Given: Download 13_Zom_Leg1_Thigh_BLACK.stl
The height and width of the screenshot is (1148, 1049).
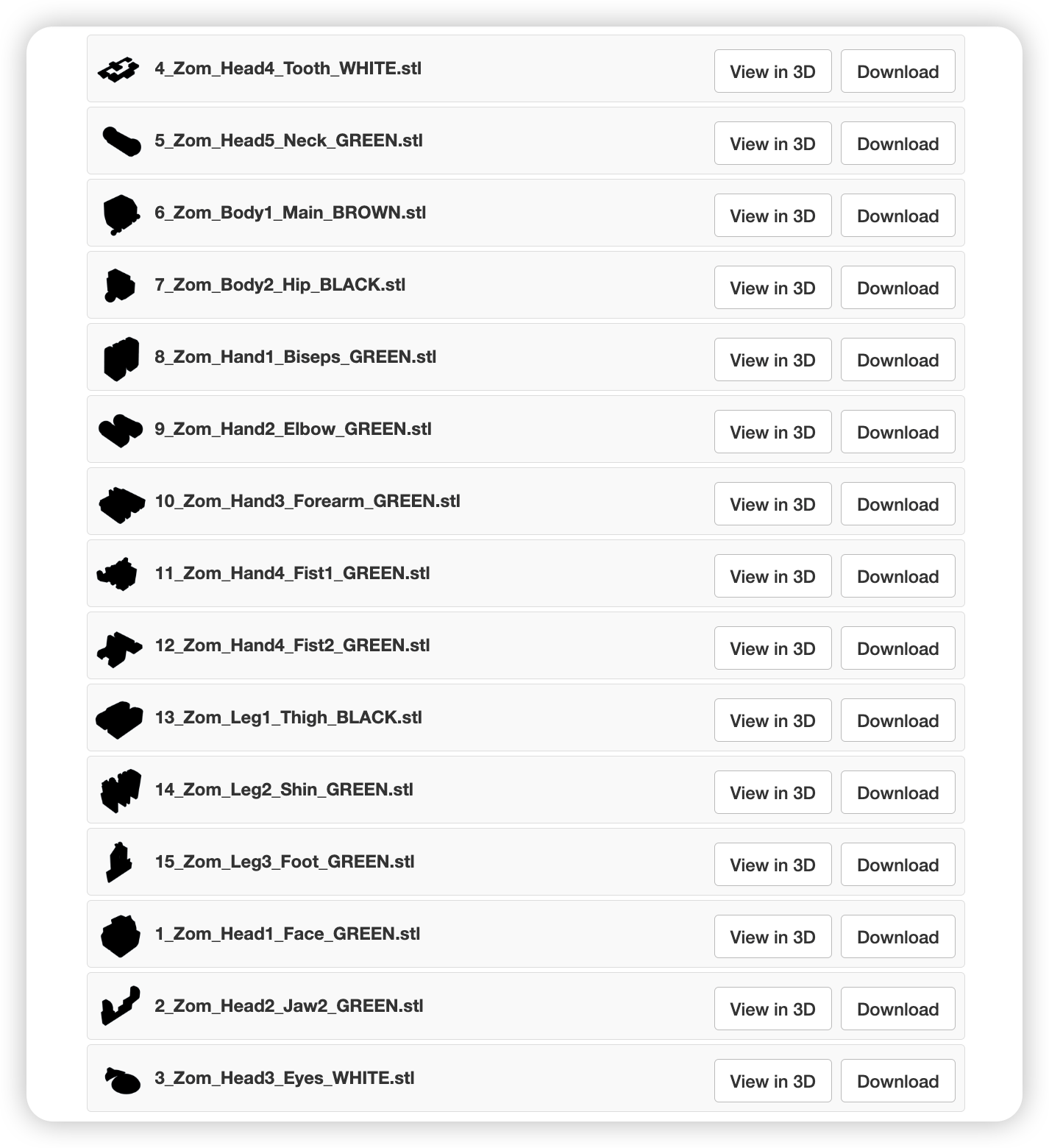Looking at the screenshot, I should click(897, 720).
